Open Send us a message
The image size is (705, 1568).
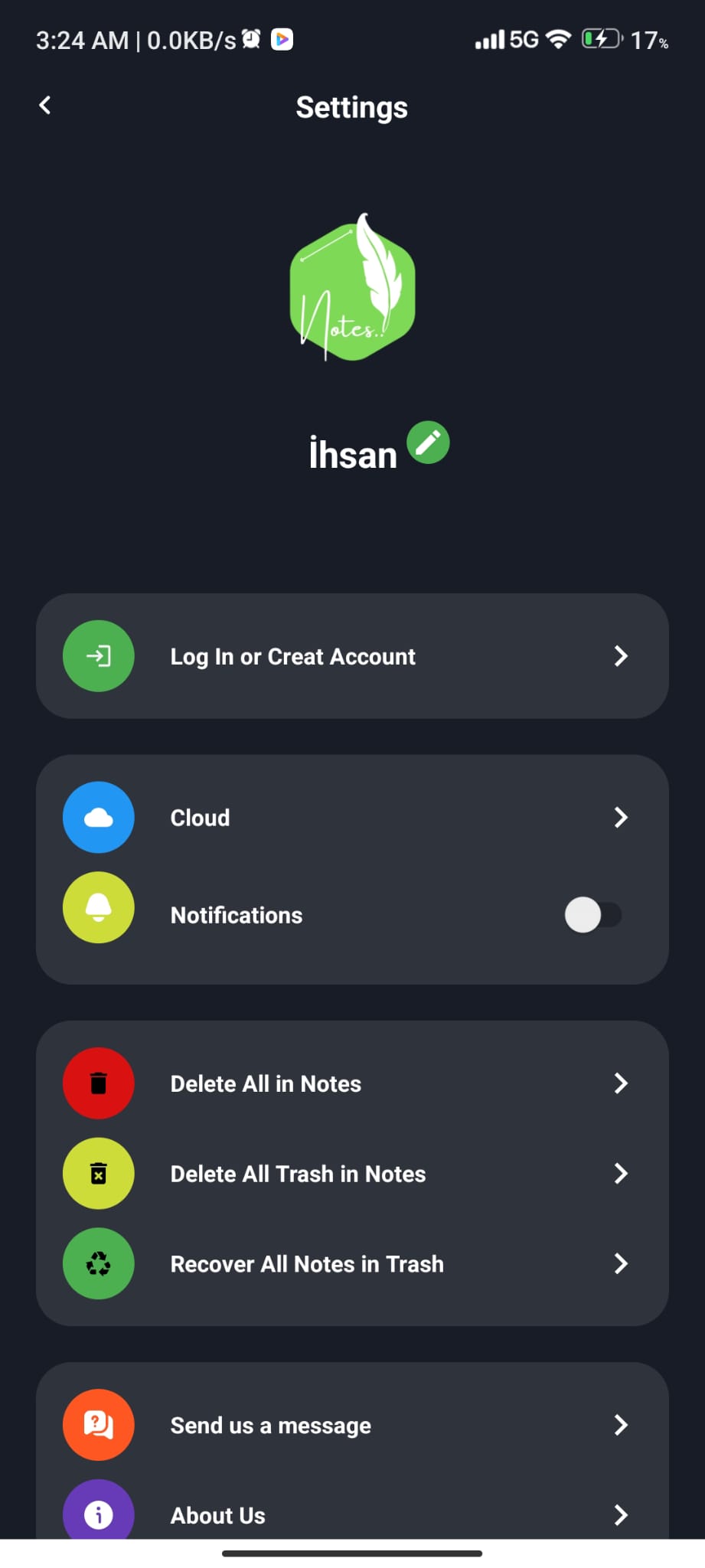coord(352,1424)
